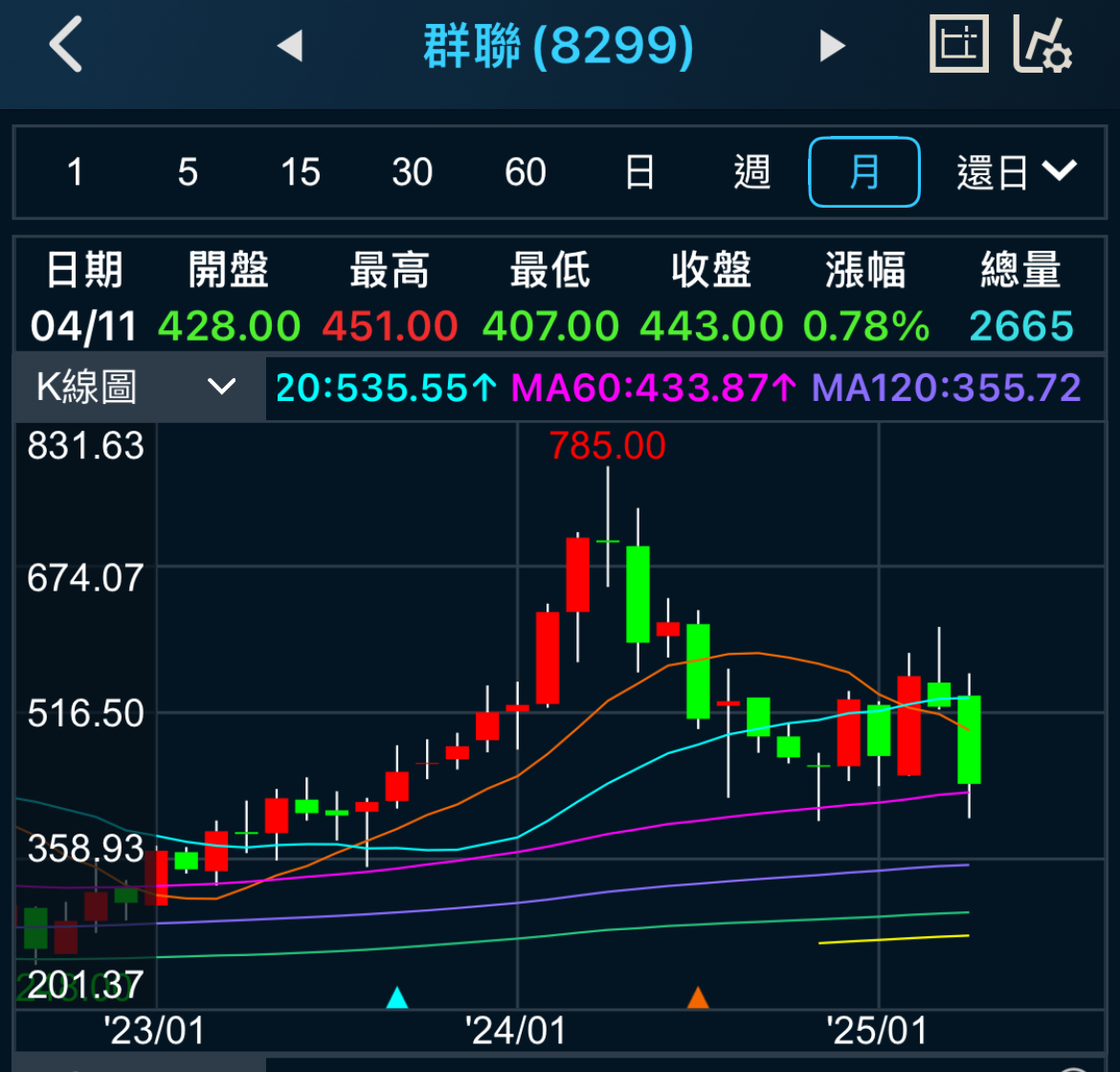
Task: Go back using the top-left arrow
Action: click(66, 44)
